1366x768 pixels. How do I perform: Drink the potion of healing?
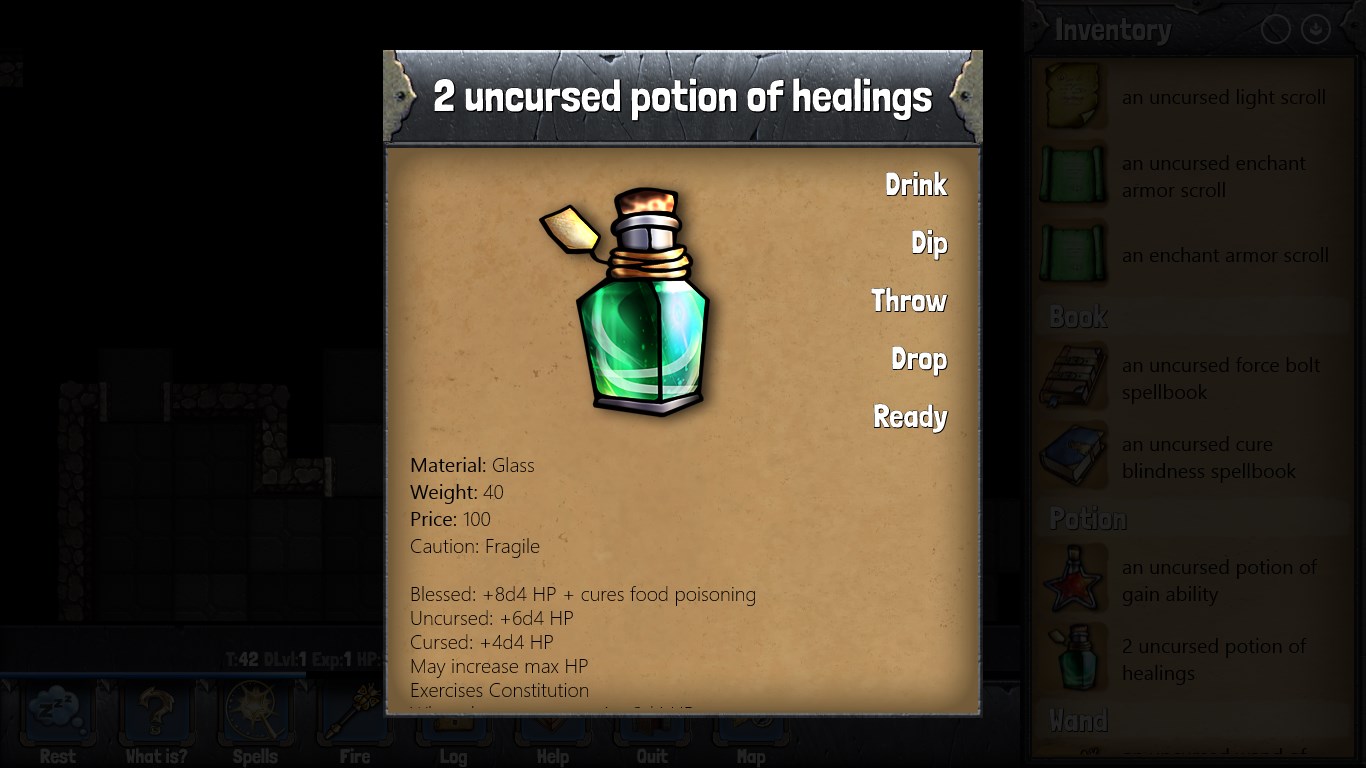(915, 185)
